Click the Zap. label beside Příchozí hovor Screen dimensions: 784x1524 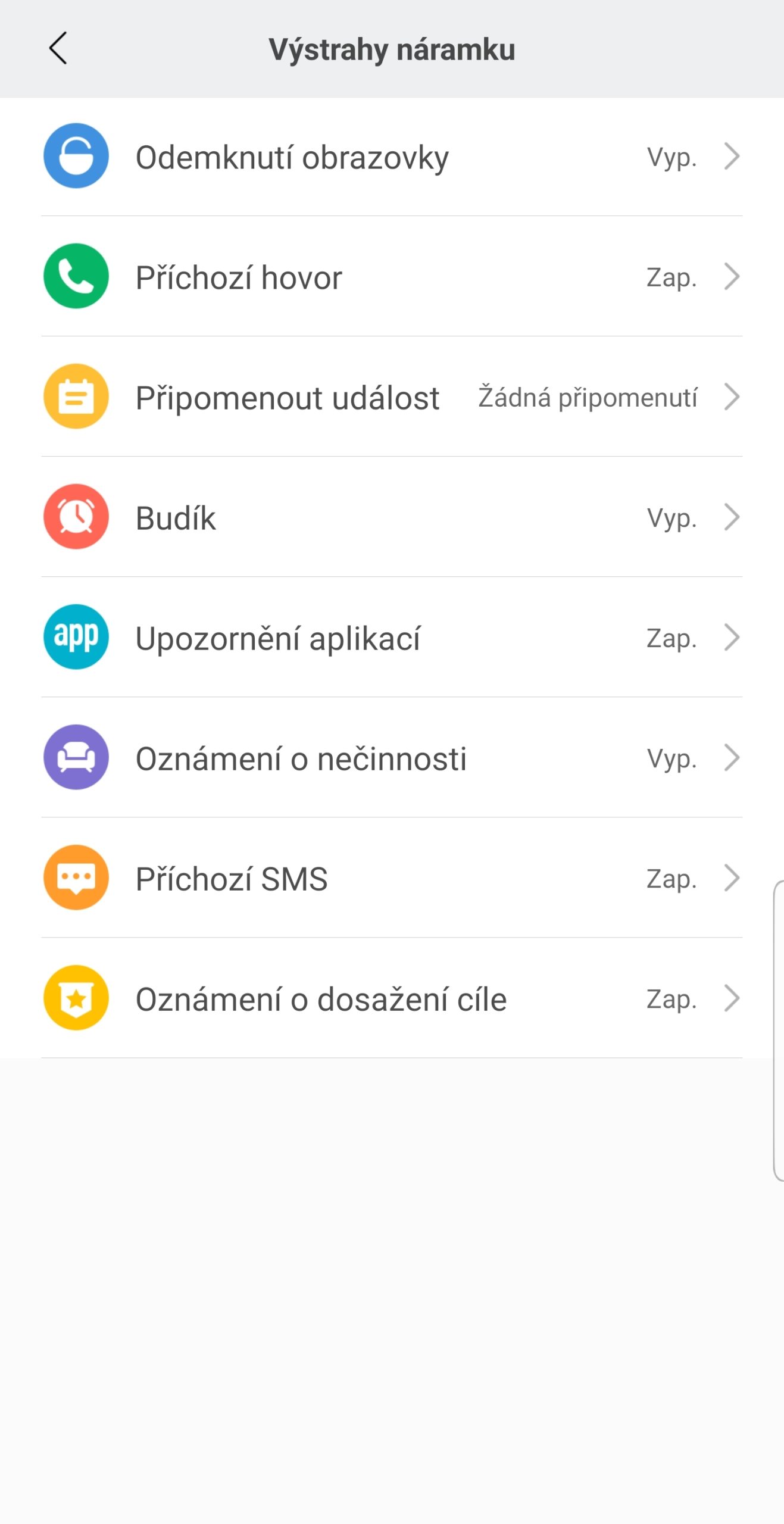coord(670,277)
